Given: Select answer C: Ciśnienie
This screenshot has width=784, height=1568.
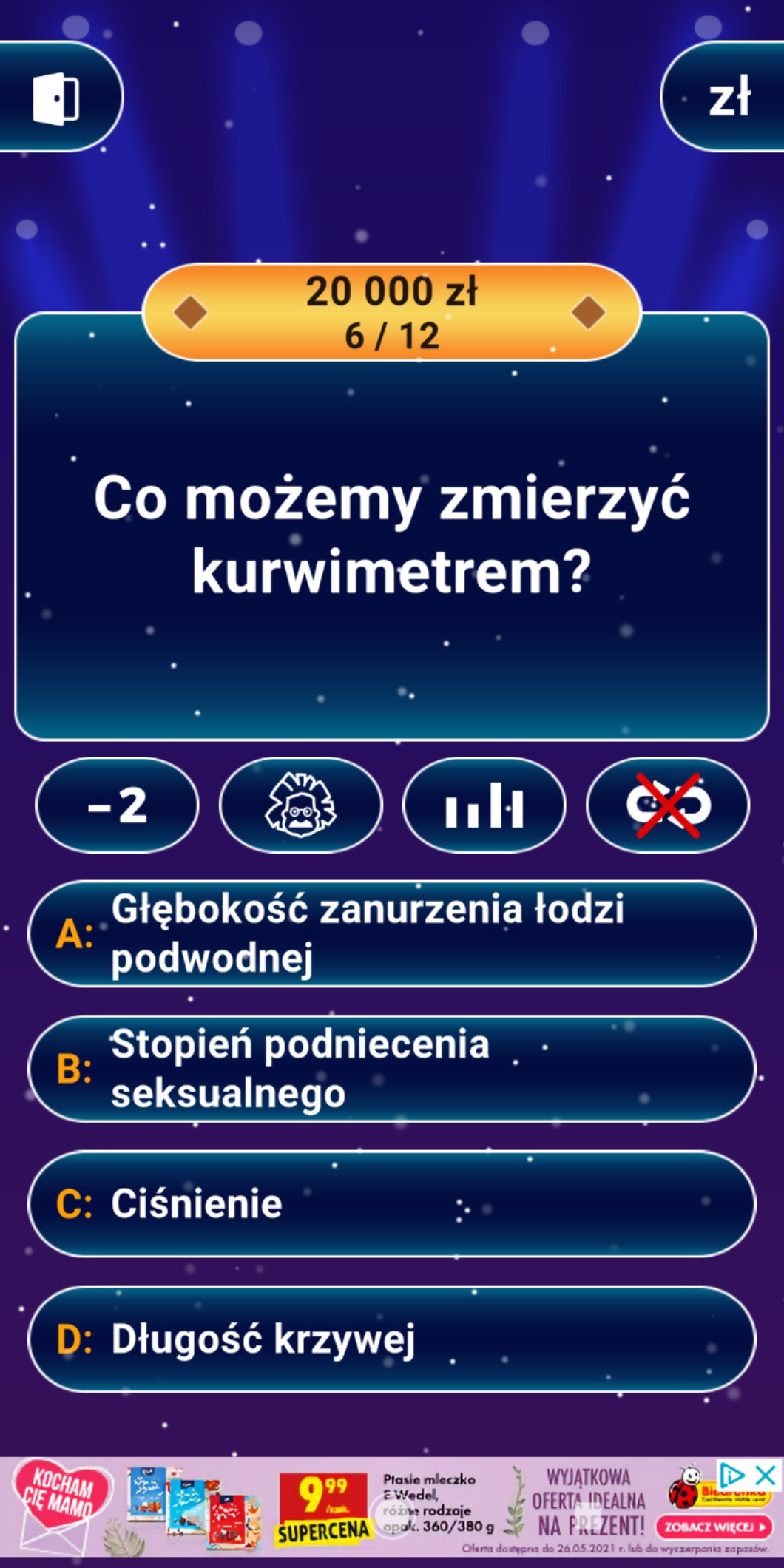Looking at the screenshot, I should (392, 1204).
